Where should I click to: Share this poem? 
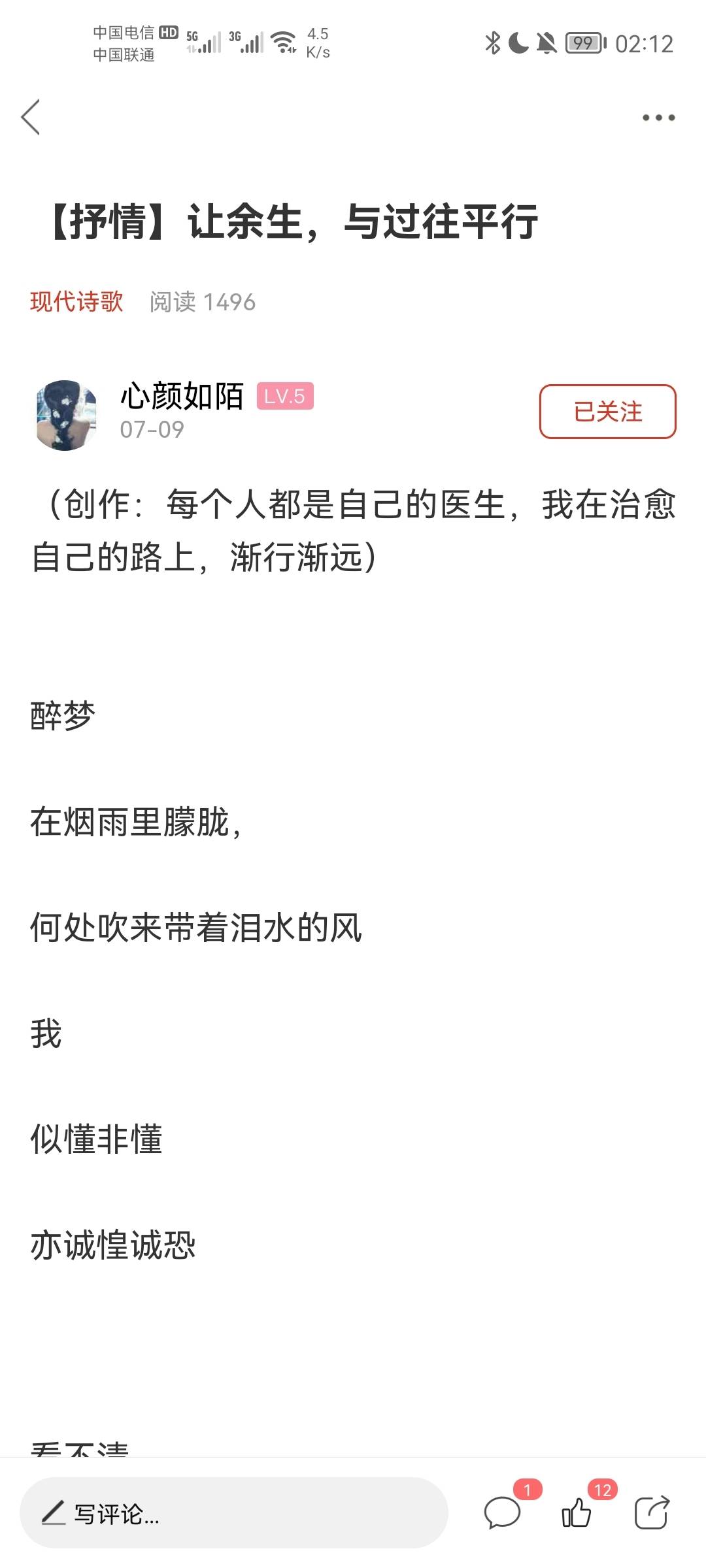pos(652,1512)
